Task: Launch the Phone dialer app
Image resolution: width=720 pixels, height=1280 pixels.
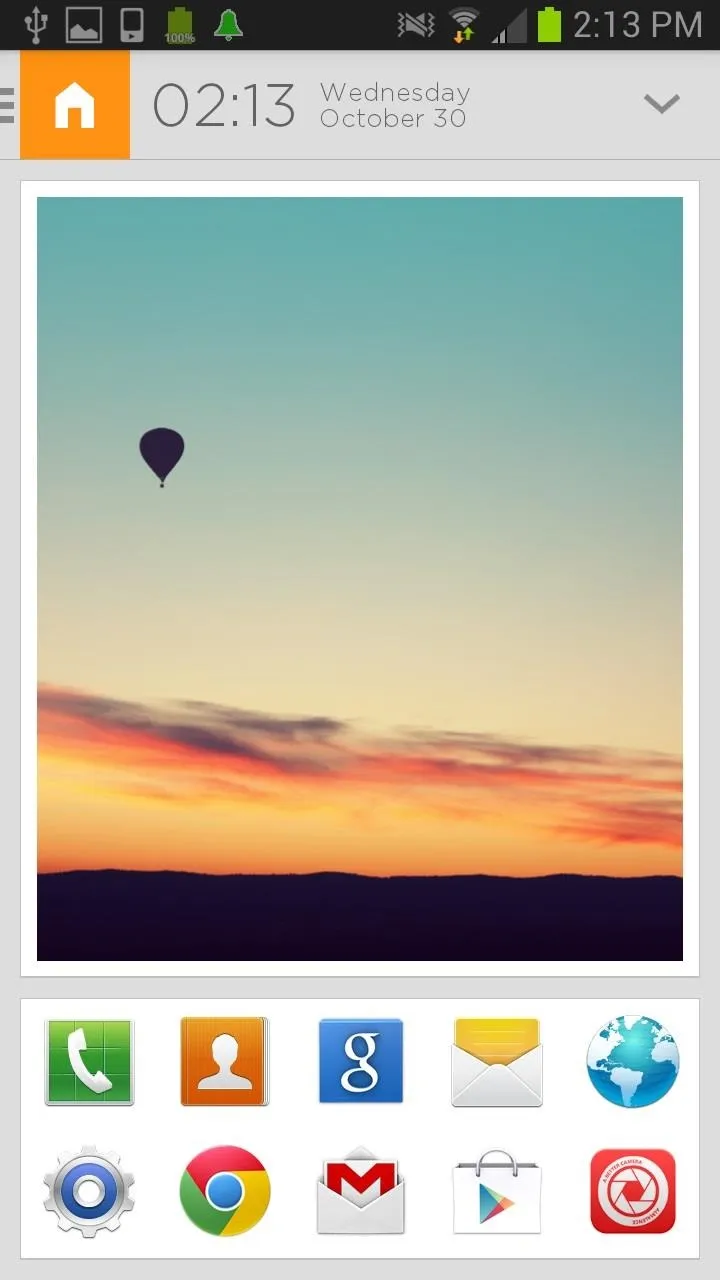Action: pyautogui.click(x=89, y=1061)
